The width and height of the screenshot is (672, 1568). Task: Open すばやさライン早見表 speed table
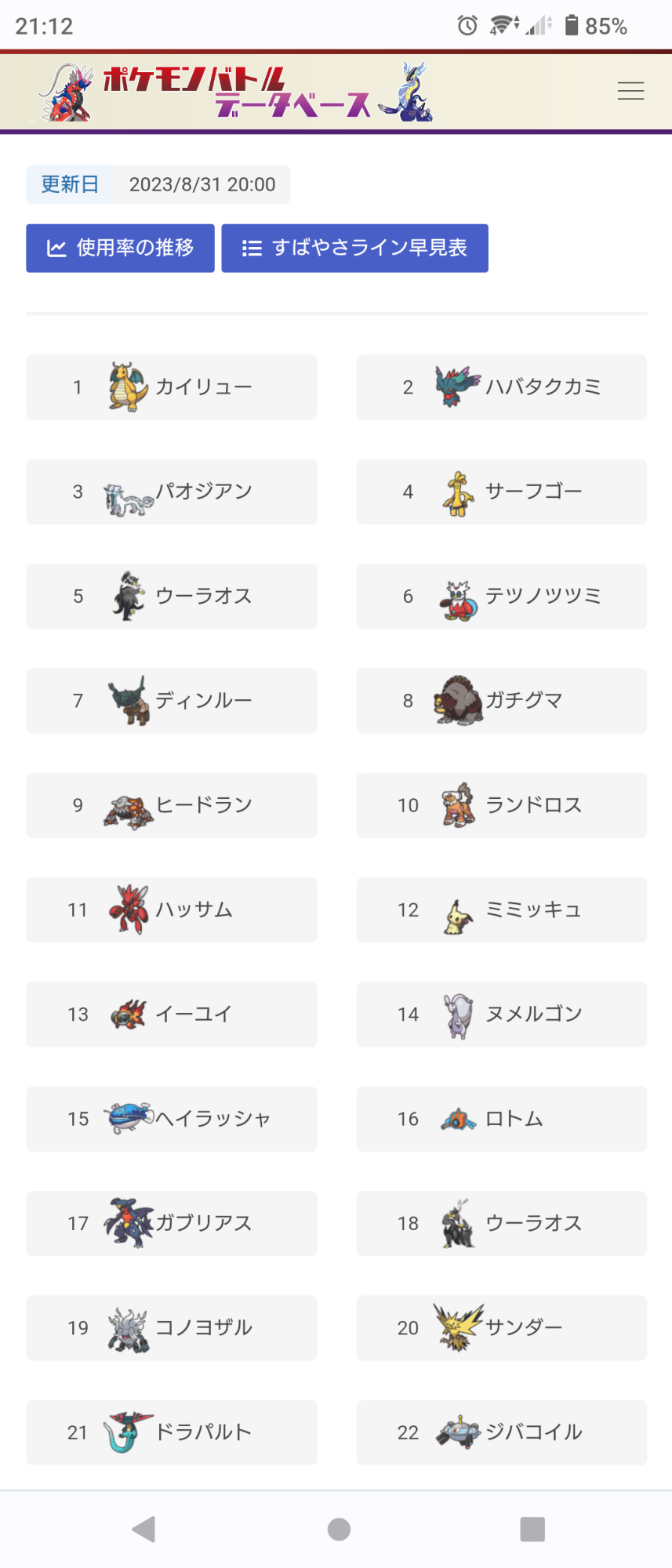pos(354,248)
